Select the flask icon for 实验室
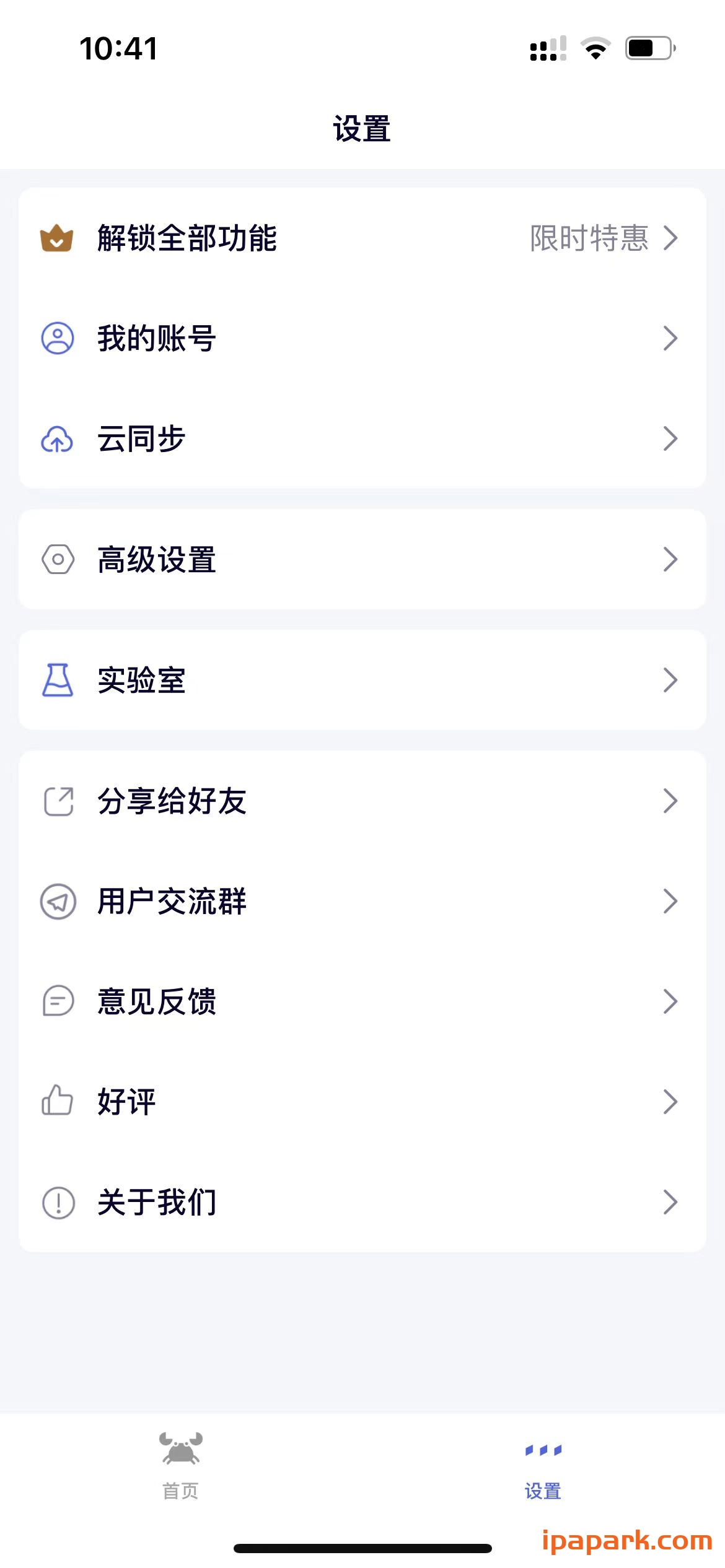The width and height of the screenshot is (725, 1568). click(56, 679)
